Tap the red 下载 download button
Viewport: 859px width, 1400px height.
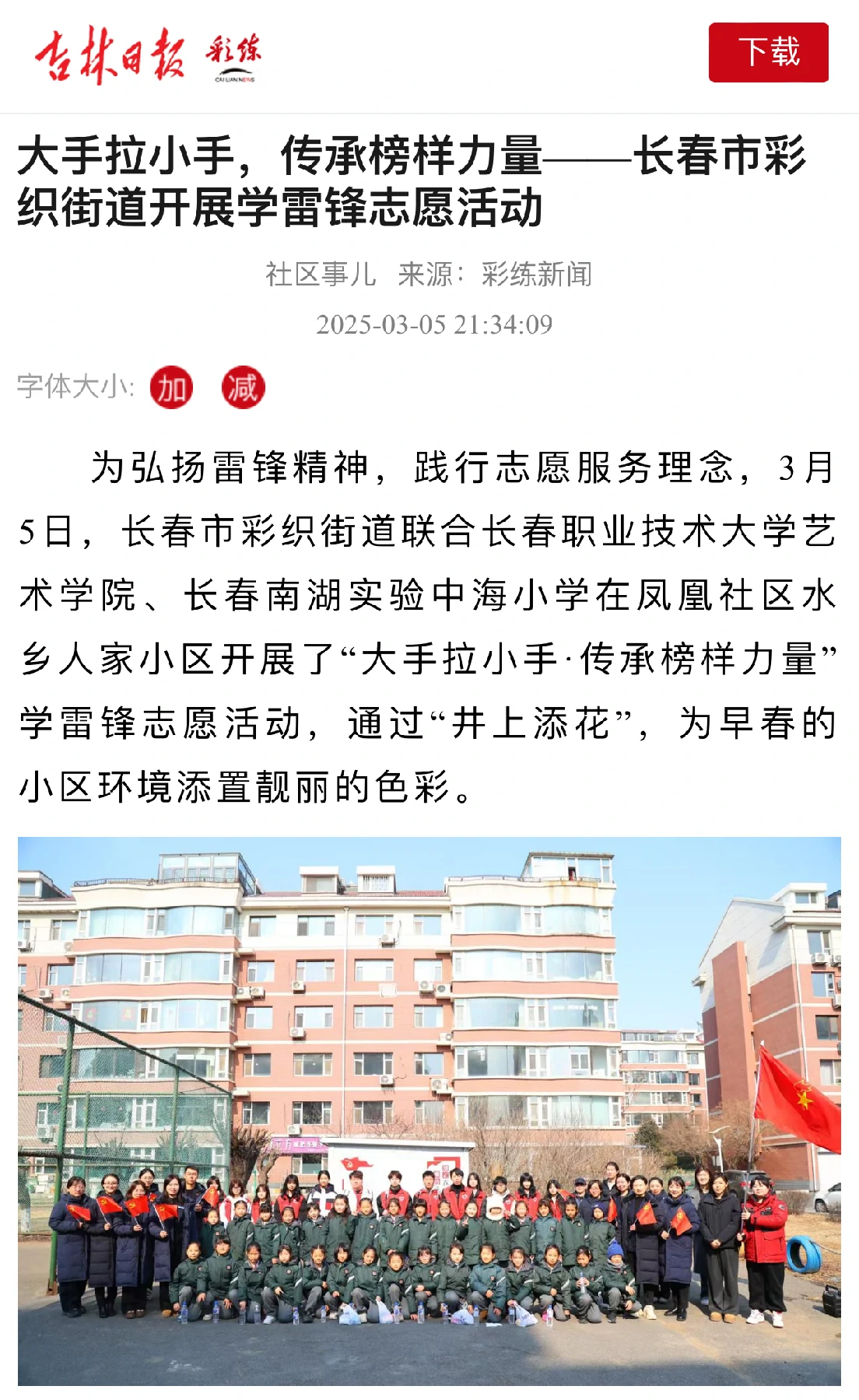pyautogui.click(x=768, y=52)
